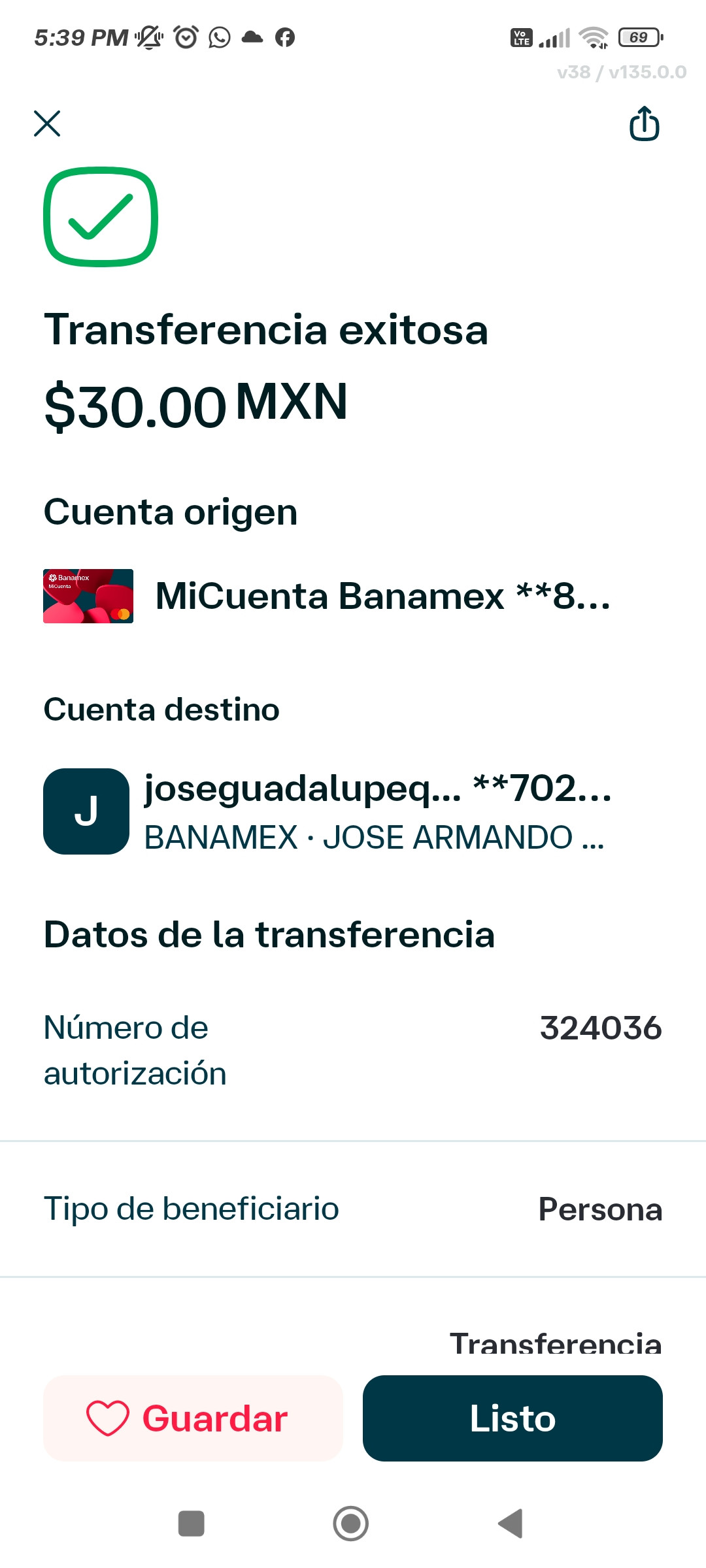The height and width of the screenshot is (1568, 706).
Task: Tap the Listo button to finish
Action: click(x=513, y=1418)
